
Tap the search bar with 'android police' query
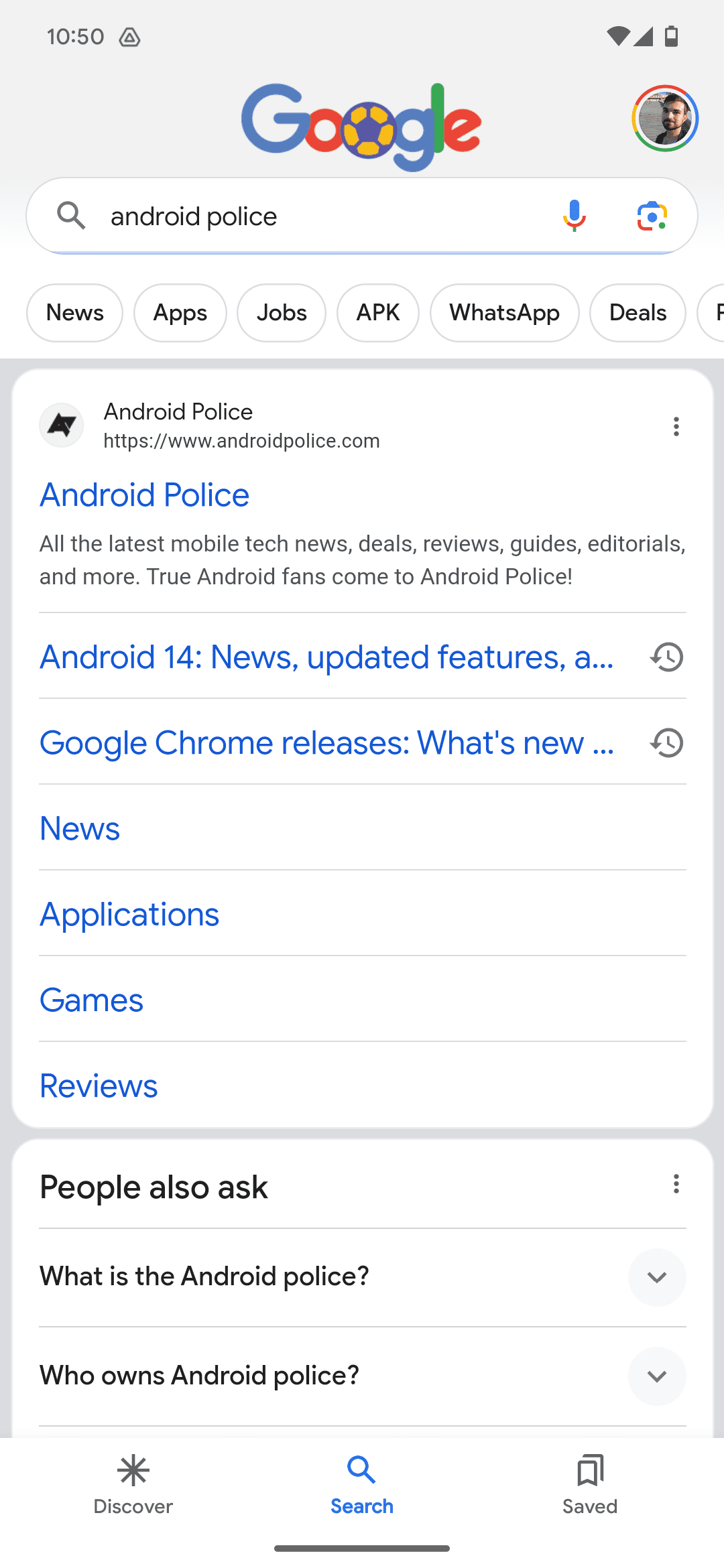pyautogui.click(x=302, y=216)
